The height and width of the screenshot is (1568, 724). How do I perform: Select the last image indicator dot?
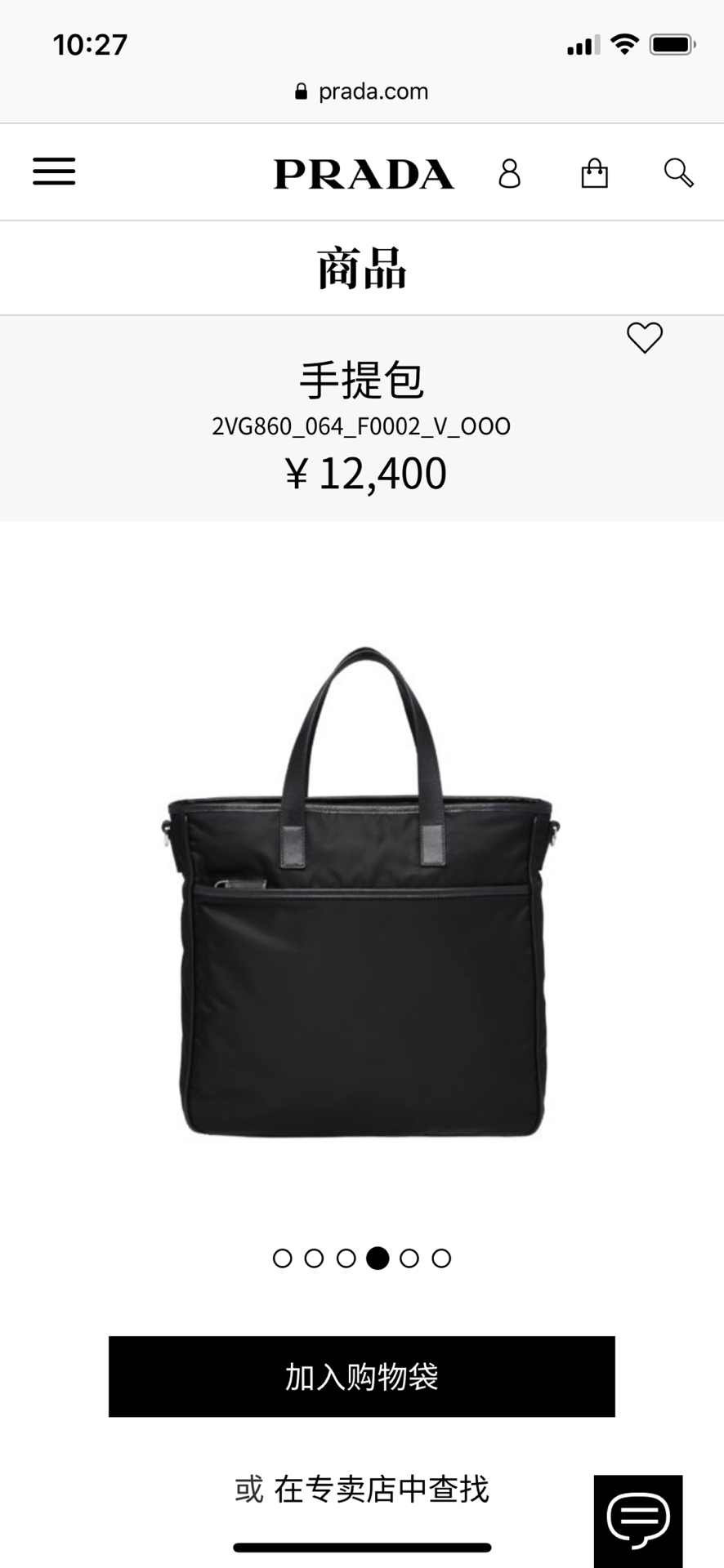441,1258
